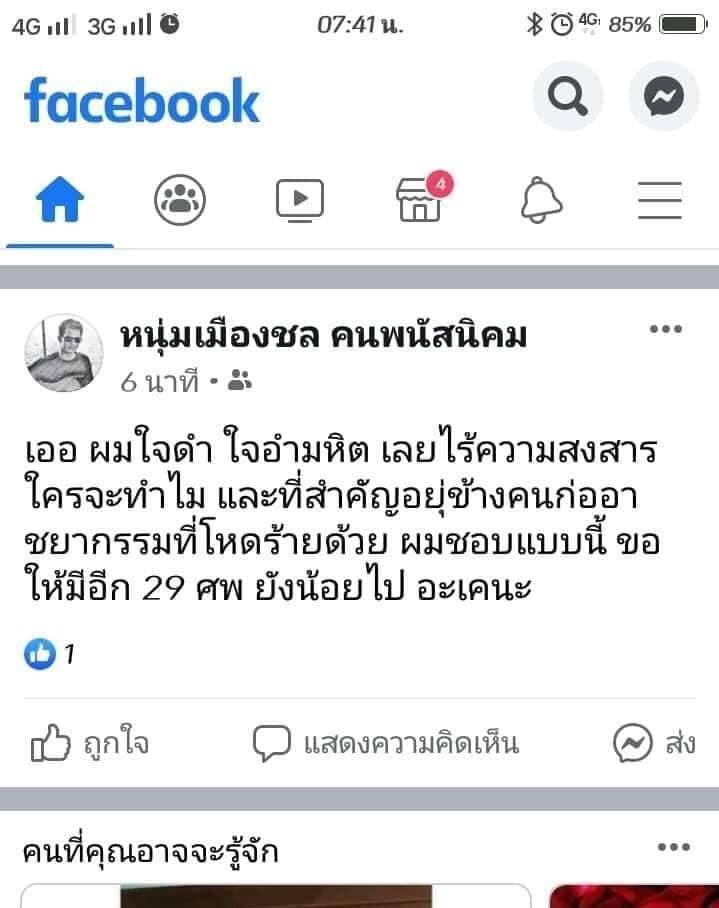Open Messenger from the top bar

pos(663,97)
